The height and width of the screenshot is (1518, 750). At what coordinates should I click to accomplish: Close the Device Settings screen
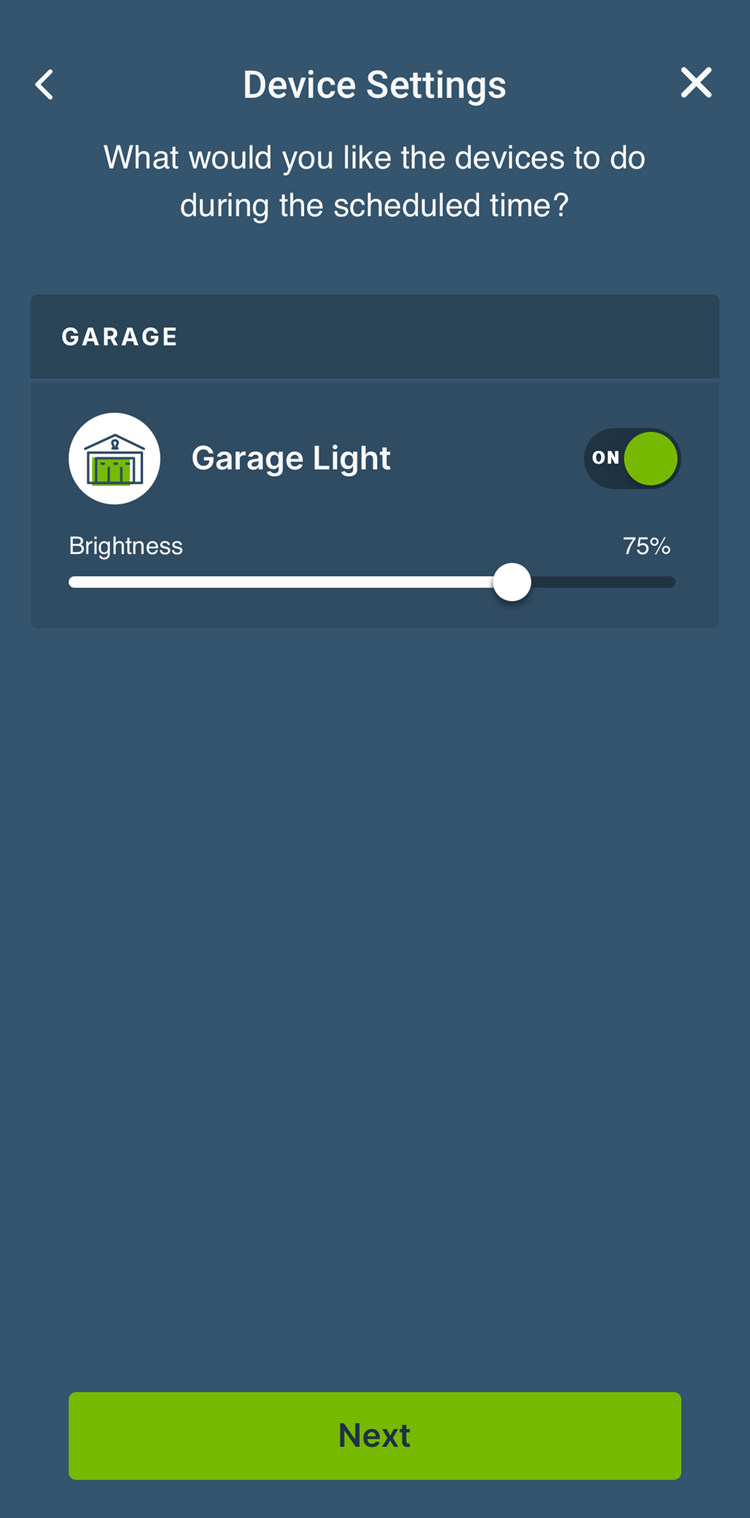(696, 83)
